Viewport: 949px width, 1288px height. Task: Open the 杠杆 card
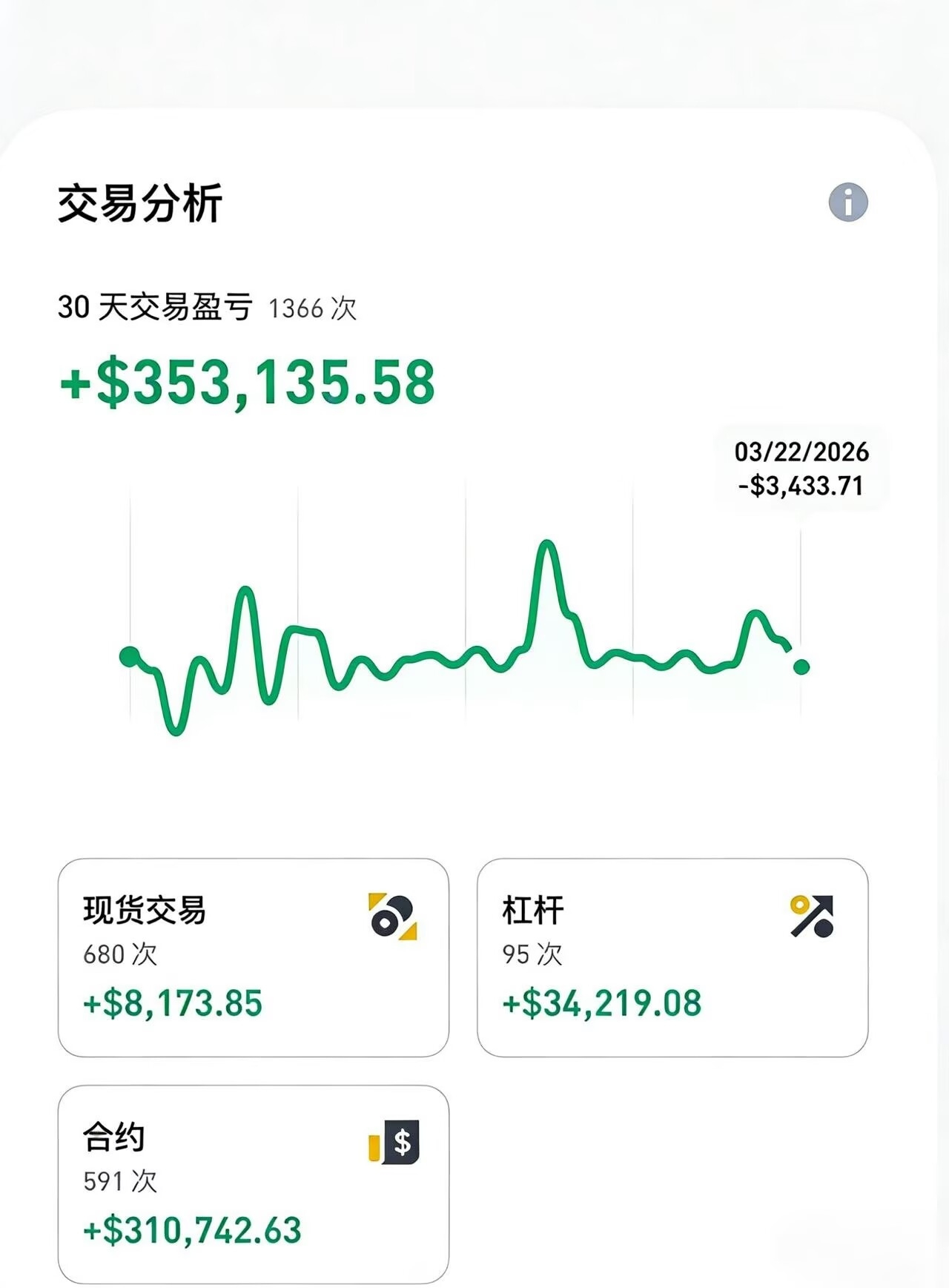[672, 957]
